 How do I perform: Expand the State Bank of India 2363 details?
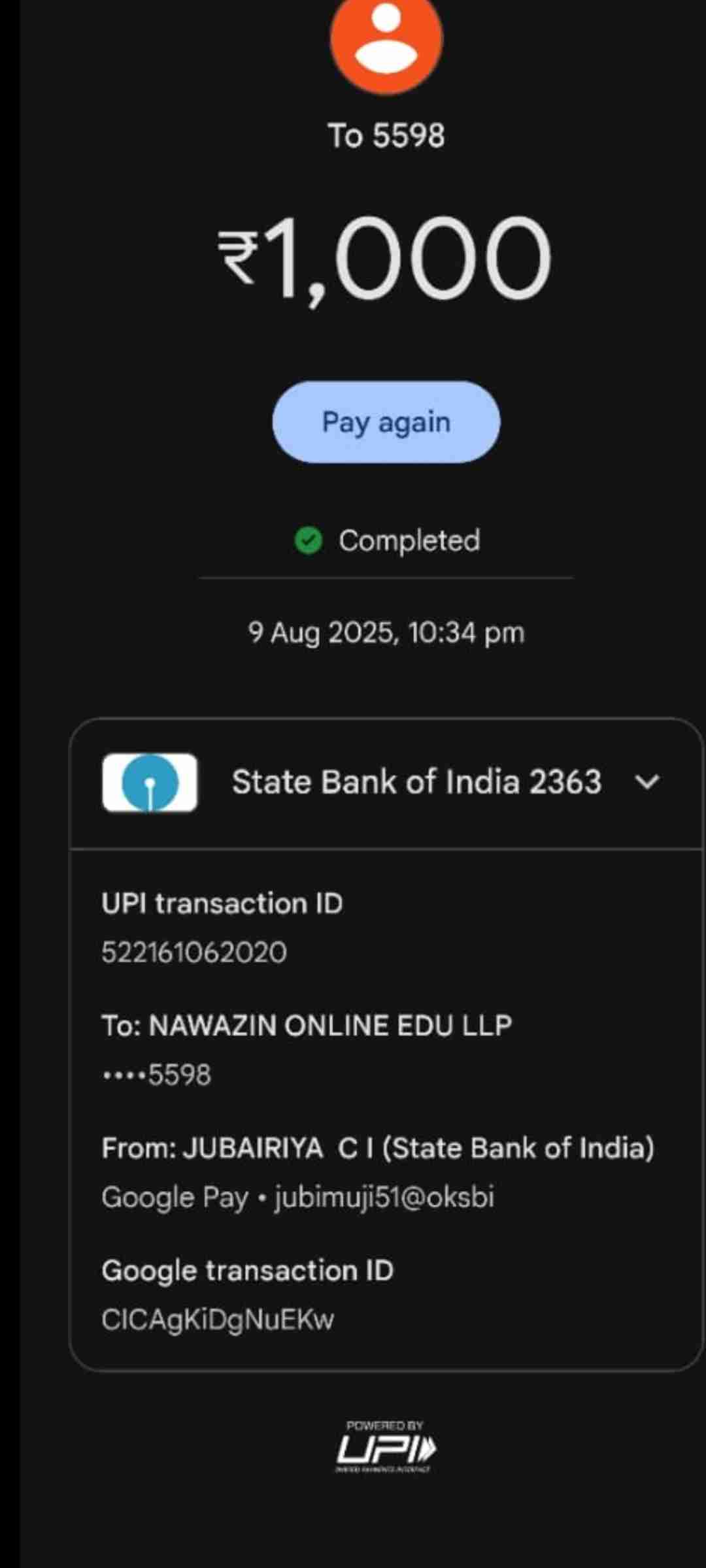(647, 782)
